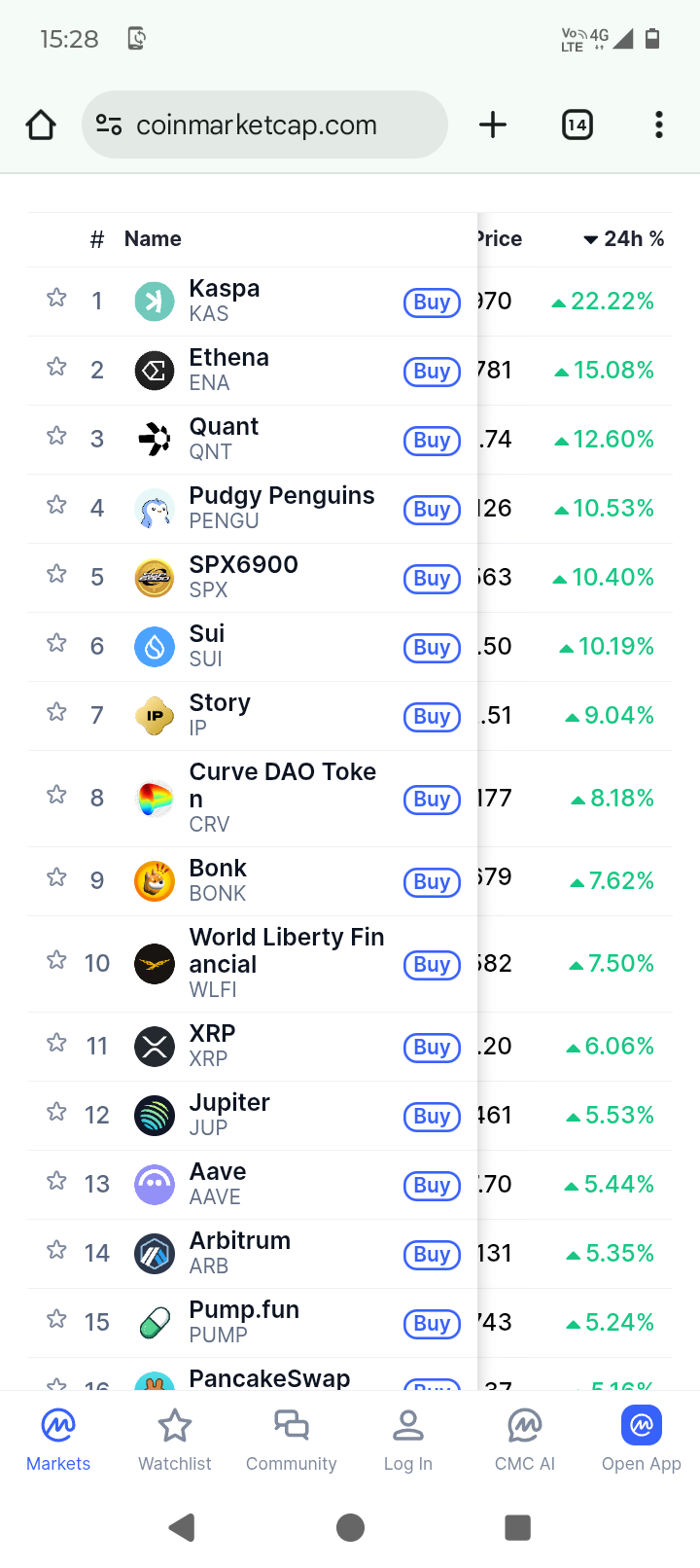Buy SPX6900 using its Buy button
Image resolution: width=700 pixels, height=1568 pixels.
432,579
